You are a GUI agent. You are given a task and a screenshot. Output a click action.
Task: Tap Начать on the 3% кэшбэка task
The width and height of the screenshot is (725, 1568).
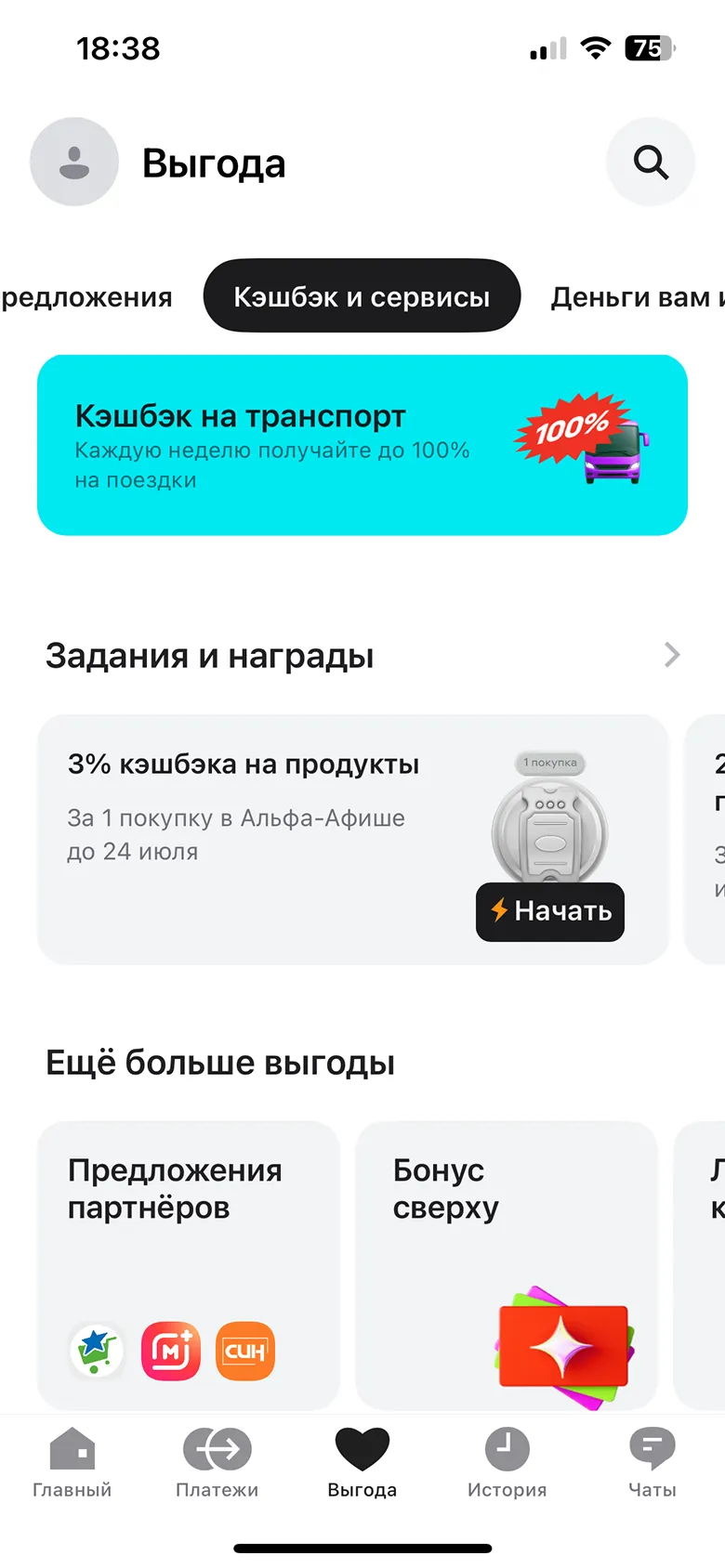550,911
